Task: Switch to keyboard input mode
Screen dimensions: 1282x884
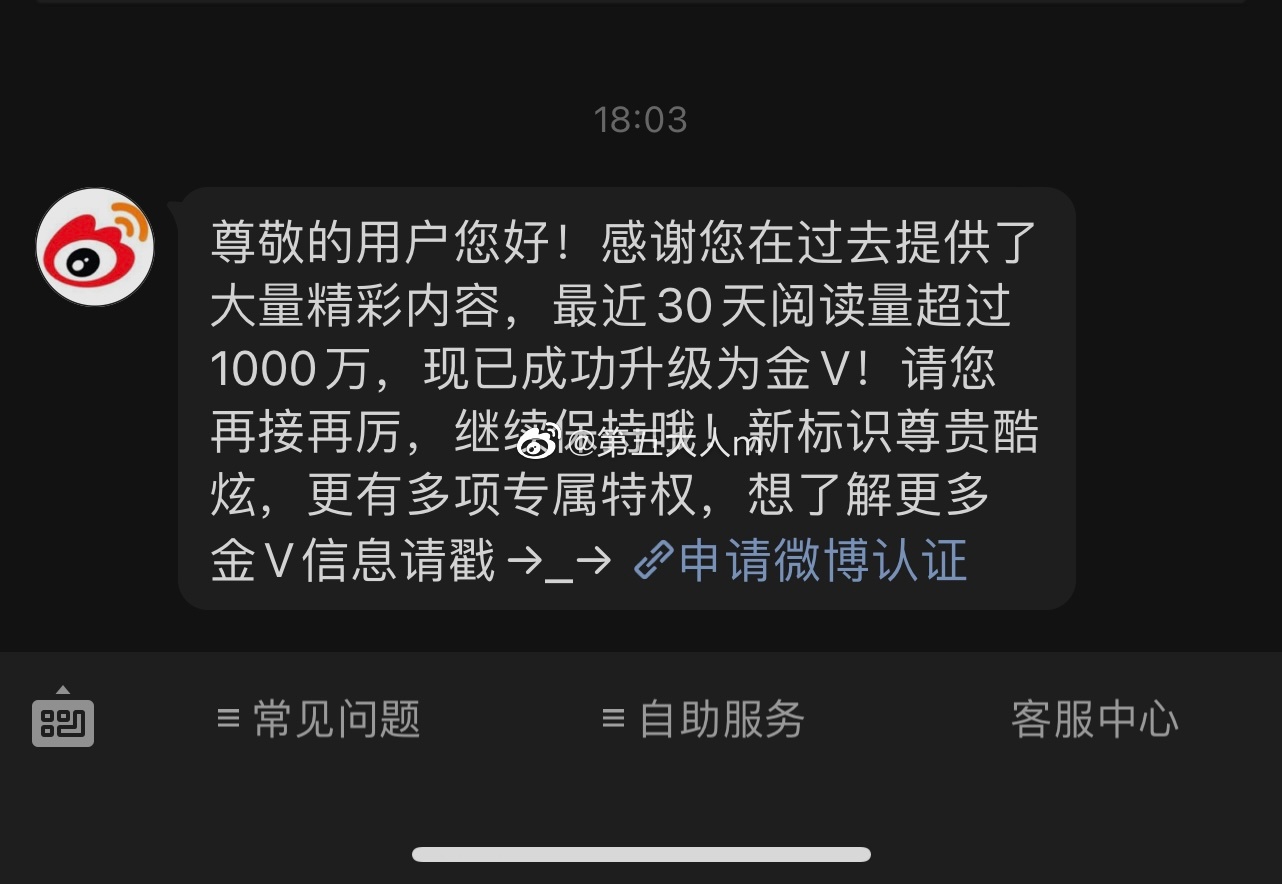Action: coord(63,719)
